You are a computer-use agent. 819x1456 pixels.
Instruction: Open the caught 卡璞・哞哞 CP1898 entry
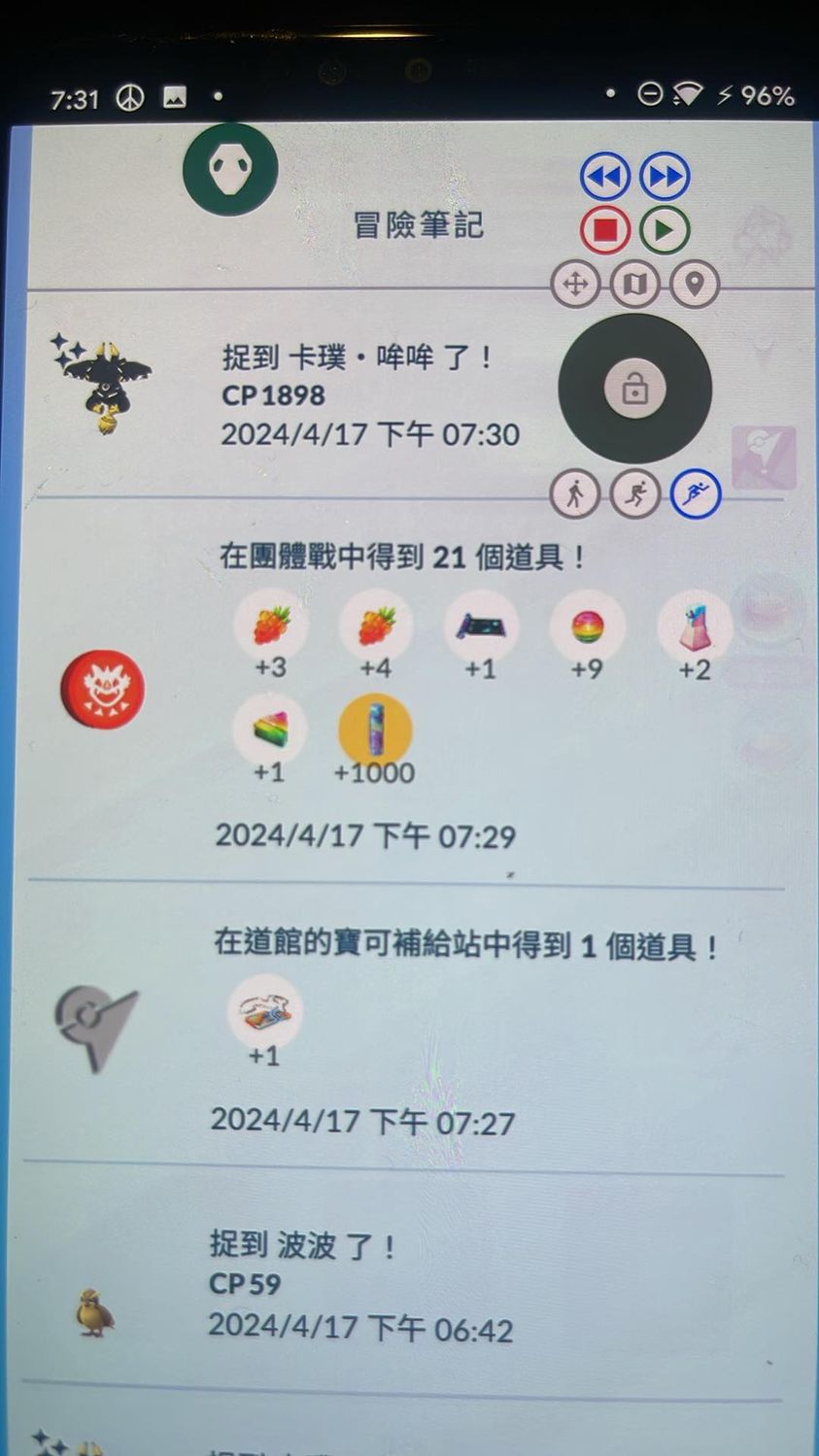coord(369,395)
